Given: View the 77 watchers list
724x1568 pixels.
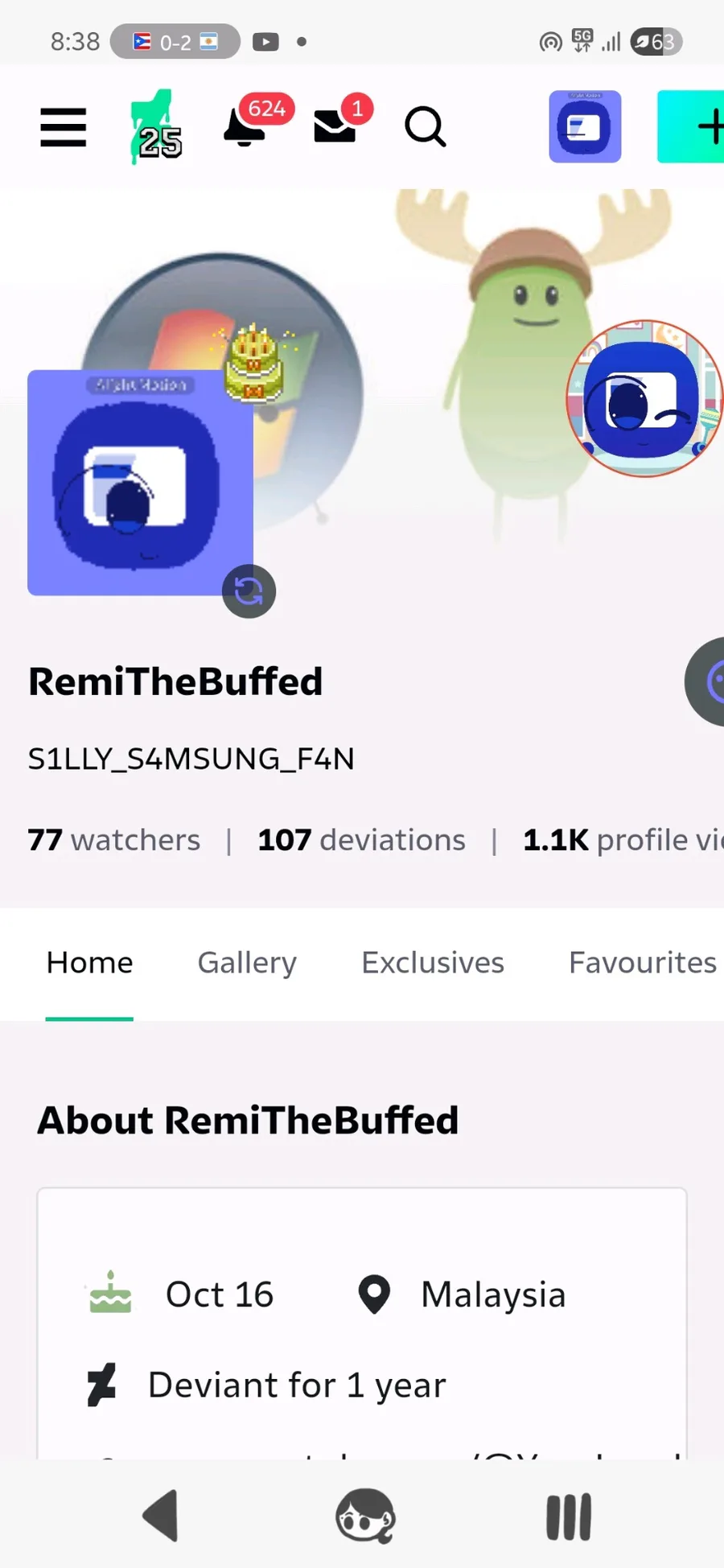Looking at the screenshot, I should [113, 840].
